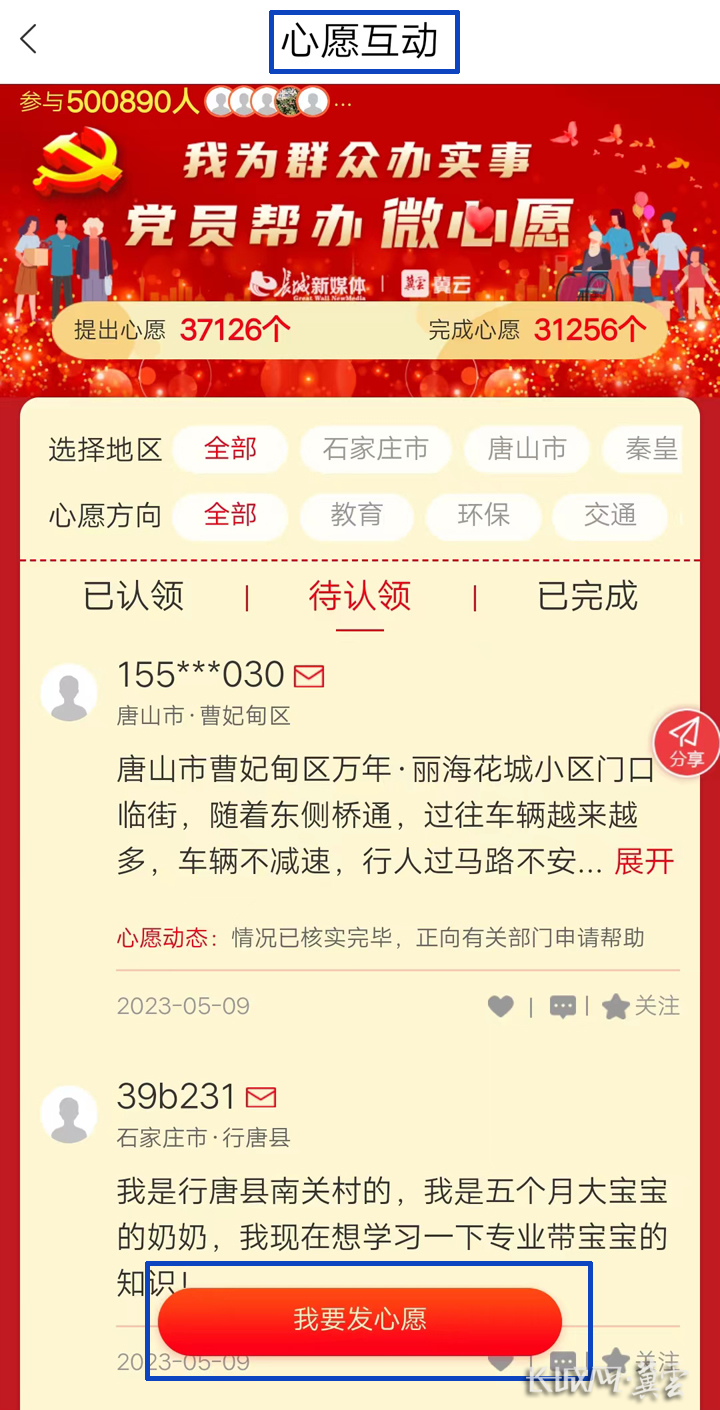The image size is (720, 1410).
Task: Open the floating 分享 share button
Action: (x=686, y=744)
